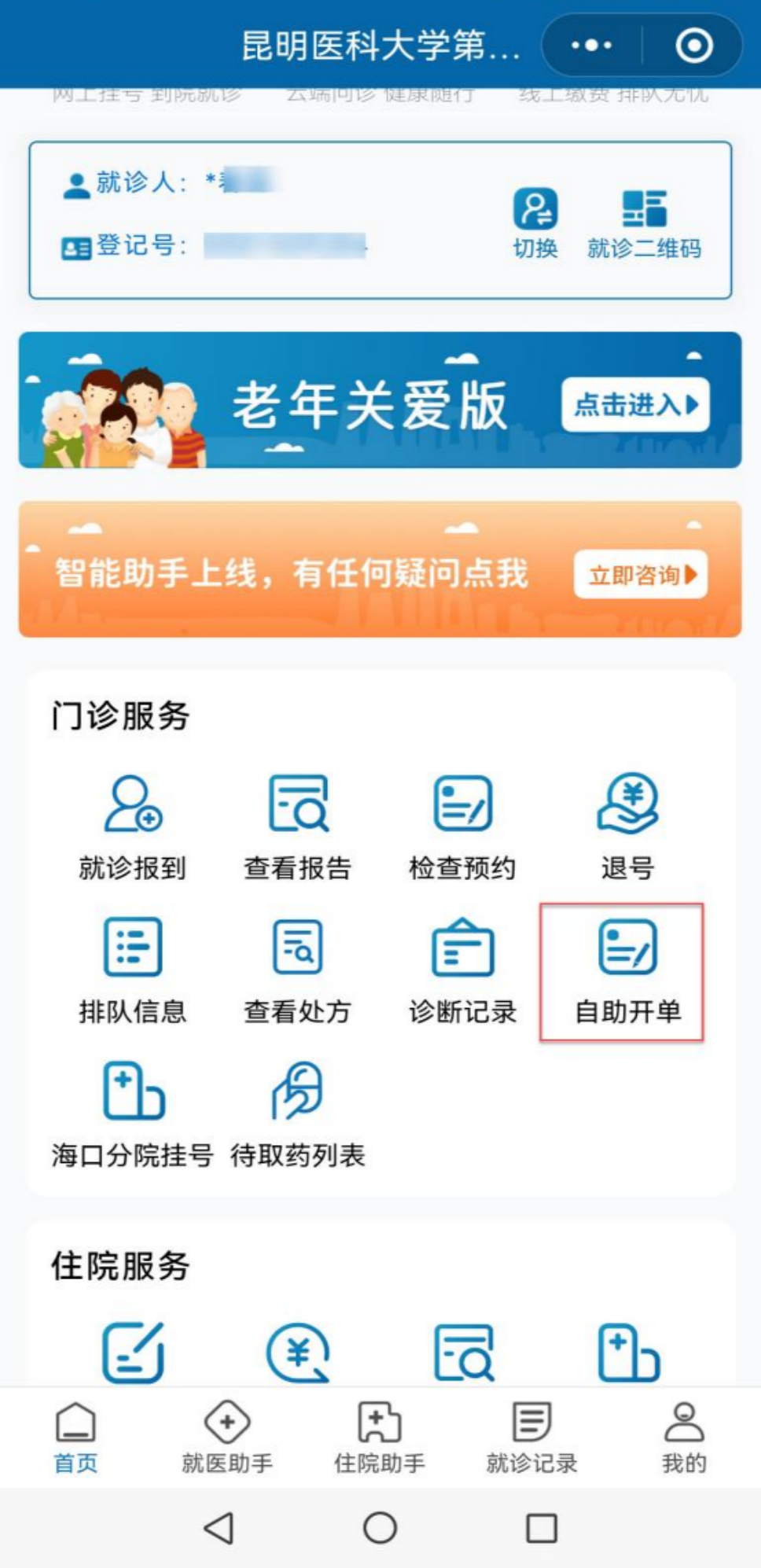Go to the 就诊记录 tab
Viewport: 761px width, 1568px height.
point(531,1437)
